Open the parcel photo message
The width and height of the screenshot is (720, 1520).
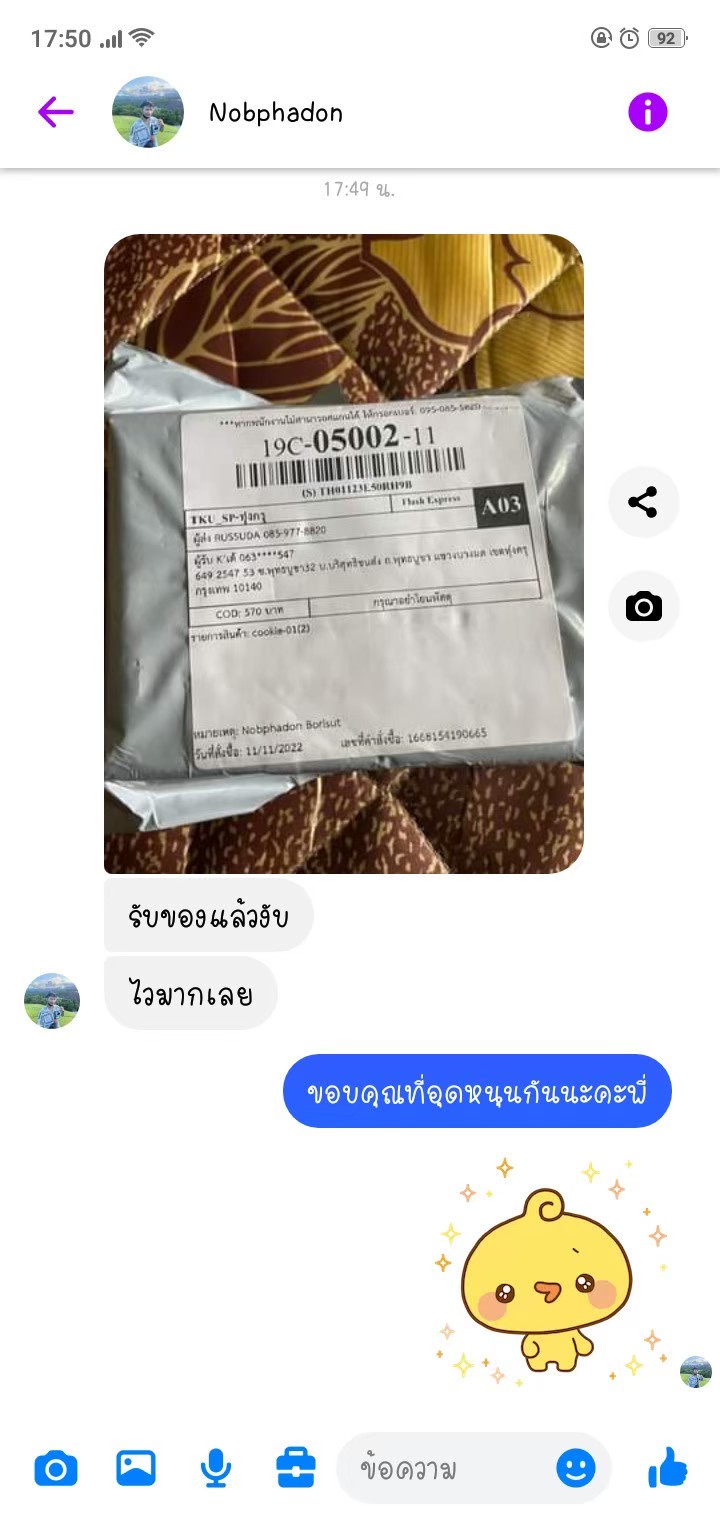(344, 554)
